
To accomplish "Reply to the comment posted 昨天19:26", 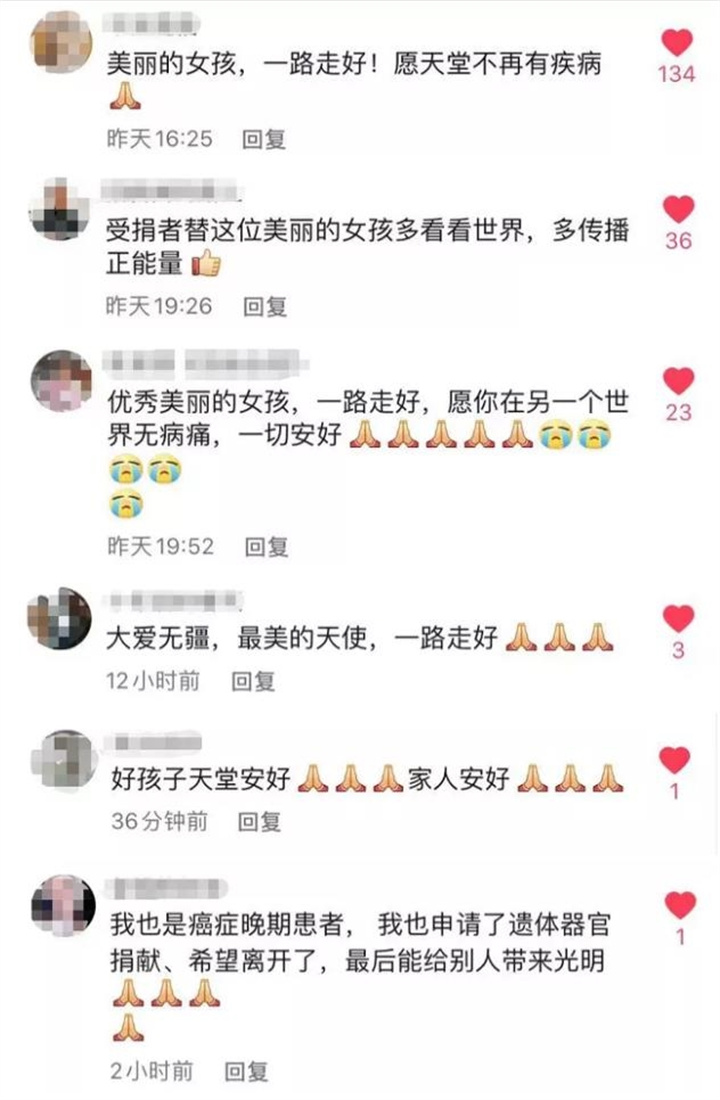I will [265, 306].
